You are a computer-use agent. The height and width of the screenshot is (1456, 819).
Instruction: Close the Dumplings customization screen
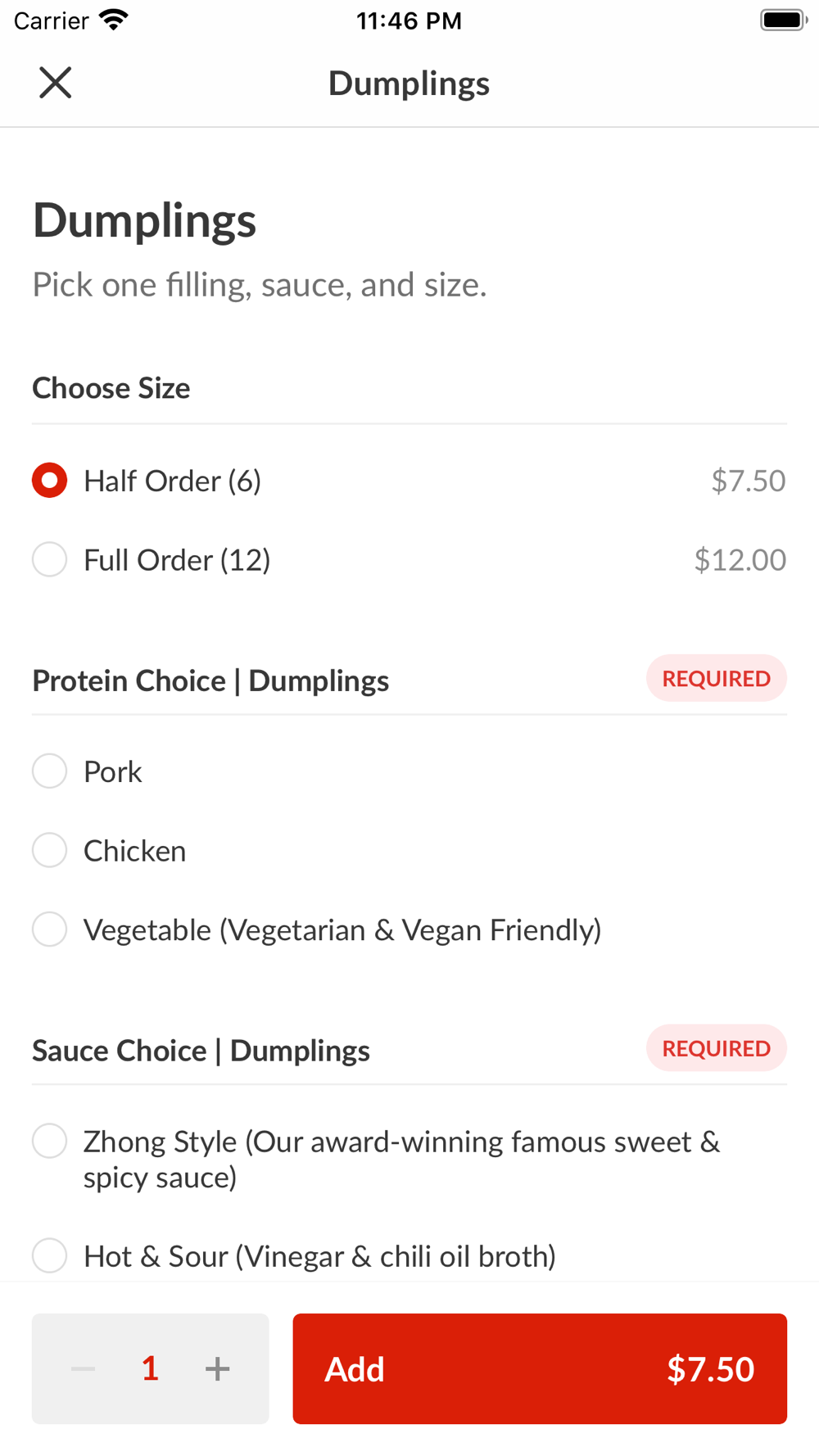[56, 83]
